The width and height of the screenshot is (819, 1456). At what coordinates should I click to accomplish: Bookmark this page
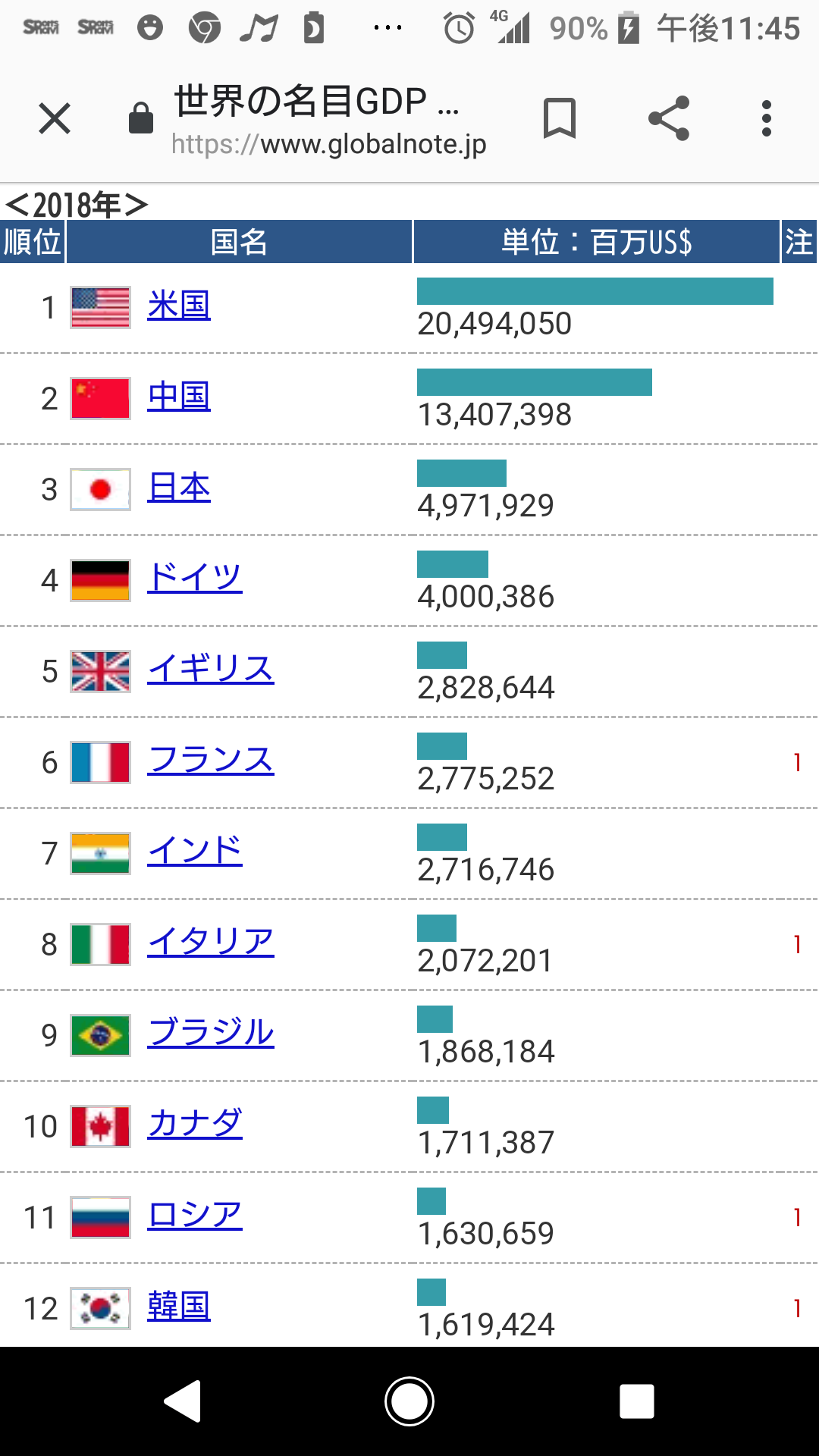pyautogui.click(x=560, y=118)
